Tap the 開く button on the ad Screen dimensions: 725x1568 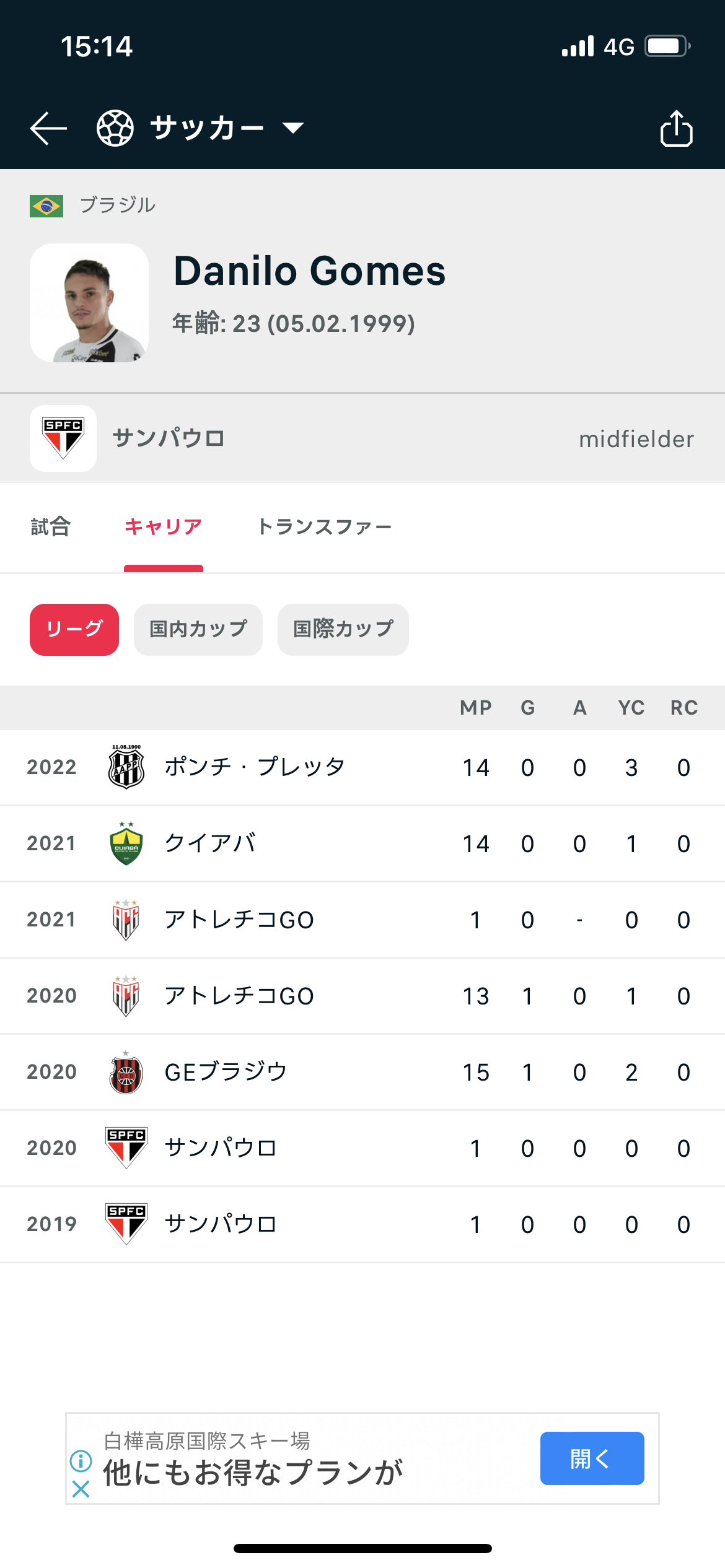pos(592,1458)
